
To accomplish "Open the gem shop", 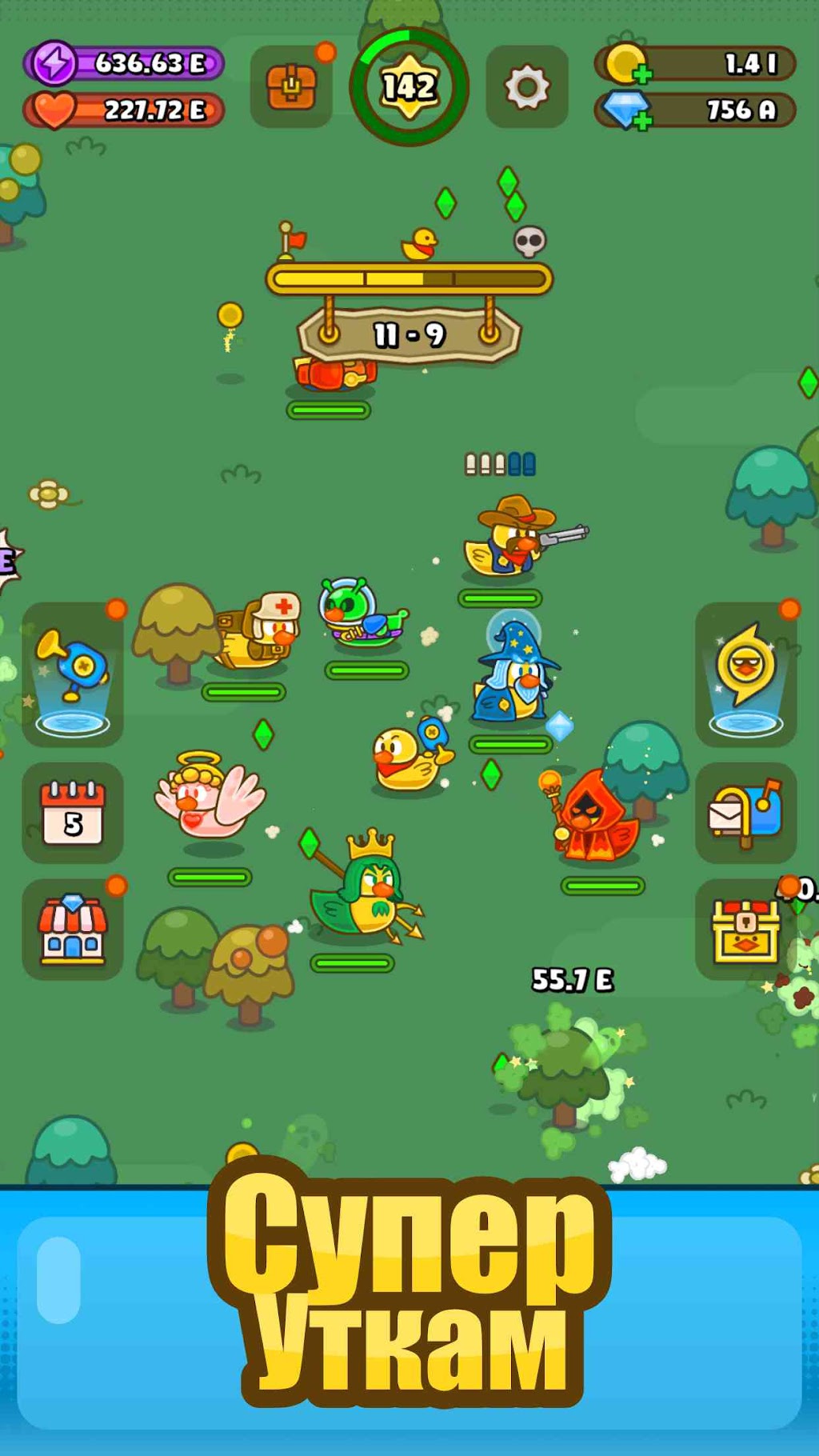I will pos(73,930).
